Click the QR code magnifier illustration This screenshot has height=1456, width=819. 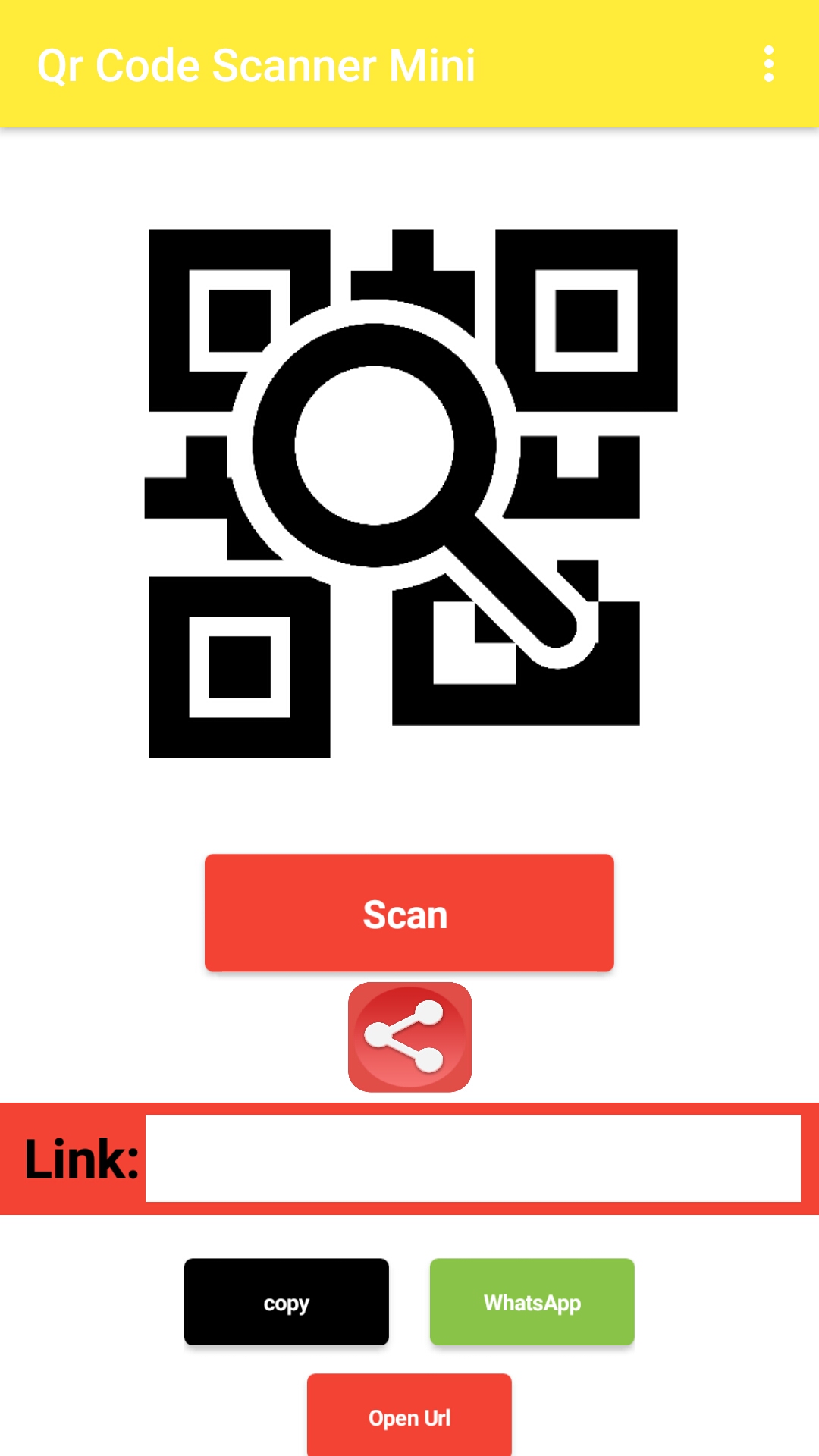point(409,493)
